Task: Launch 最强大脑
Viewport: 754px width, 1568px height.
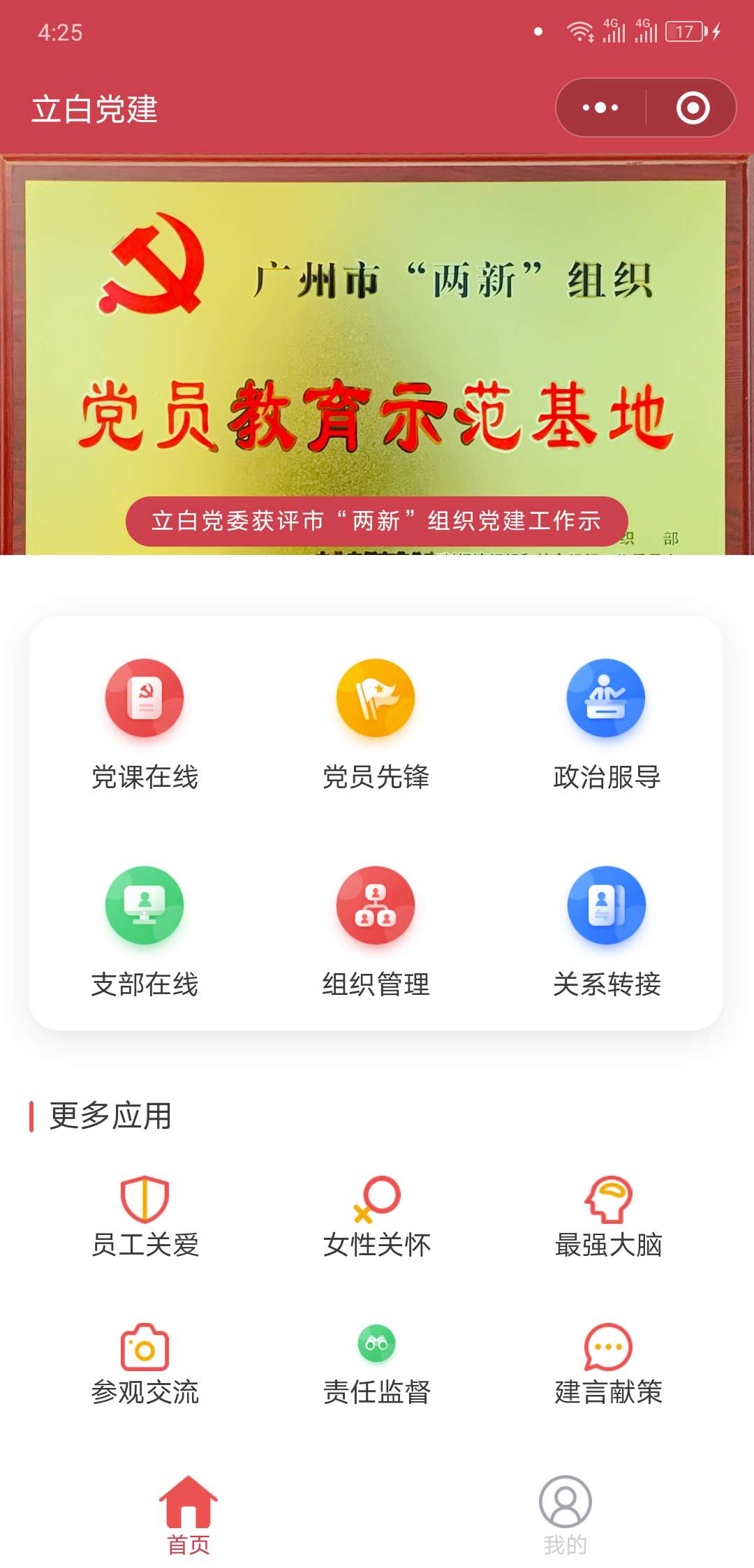Action: [x=608, y=1217]
